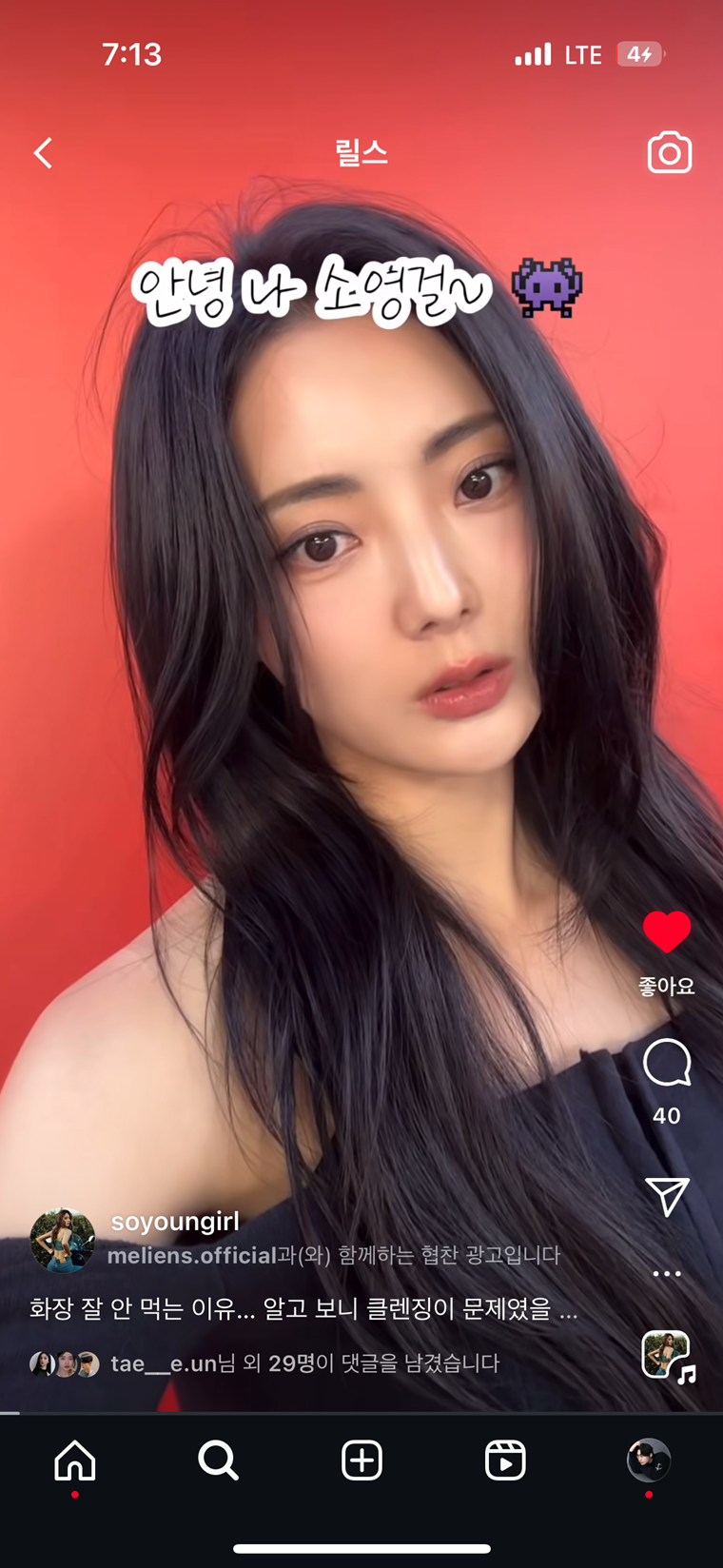Screen dimensions: 723x1568
Task: Visit the soyoungirl username link
Action: [x=175, y=1221]
